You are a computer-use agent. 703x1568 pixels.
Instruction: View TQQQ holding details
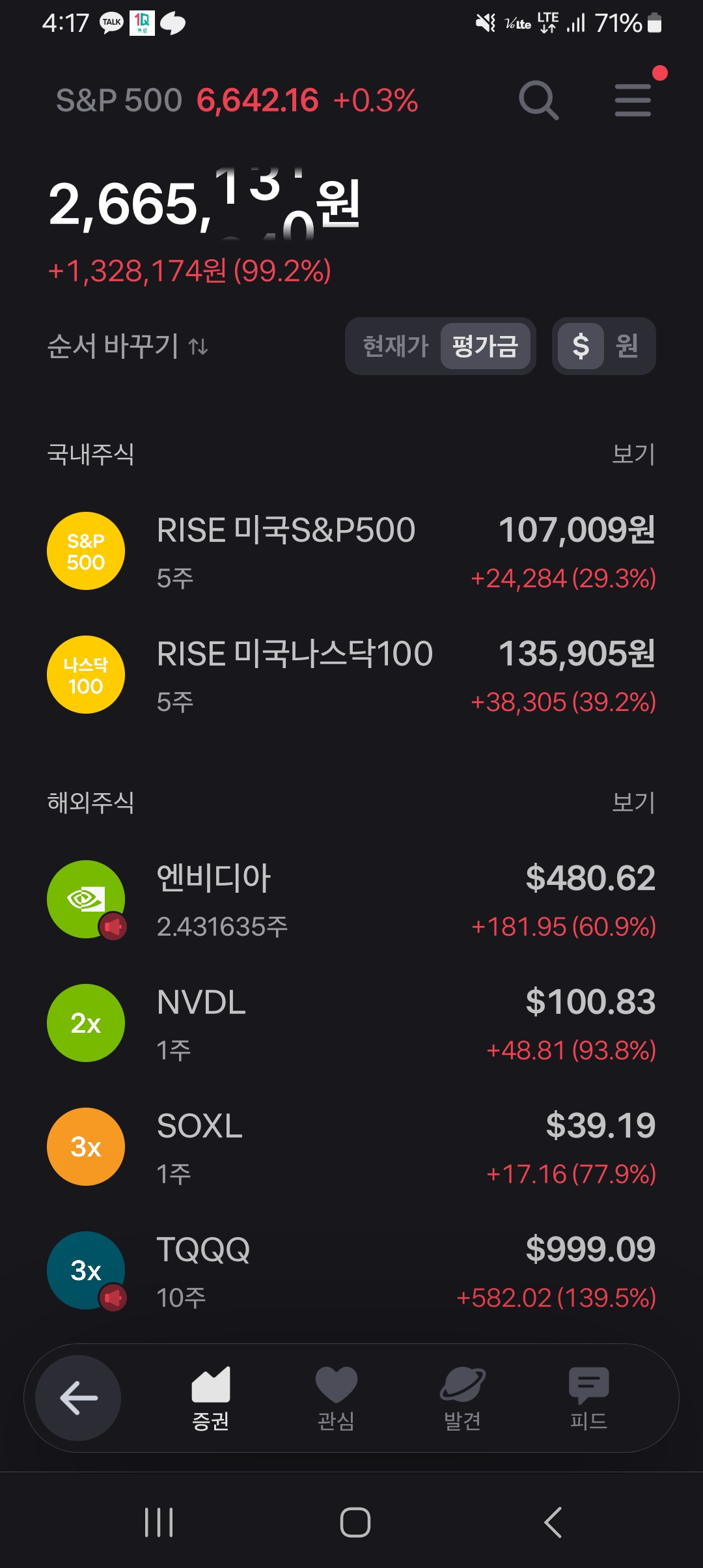coord(351,1271)
